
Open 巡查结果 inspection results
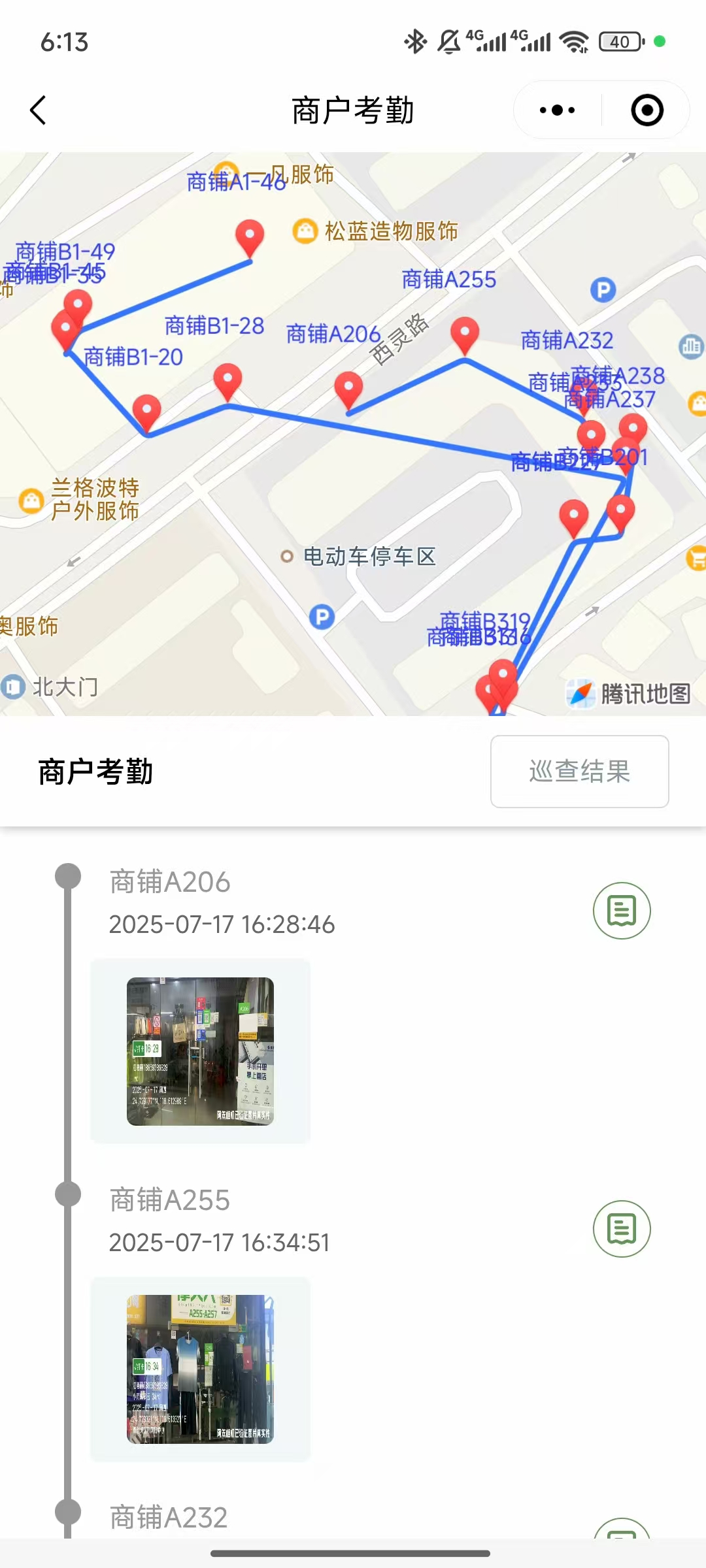(579, 772)
